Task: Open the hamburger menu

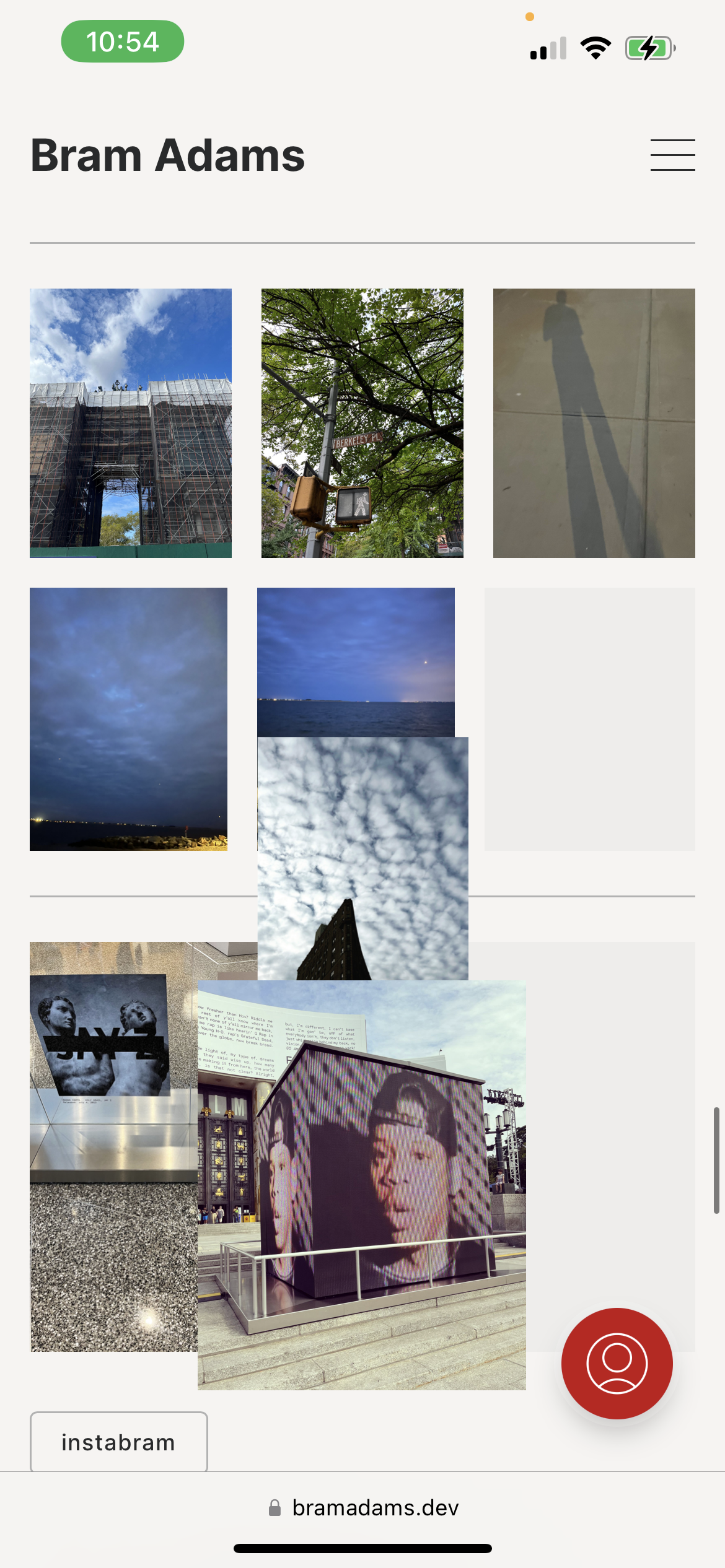Action: [672, 155]
